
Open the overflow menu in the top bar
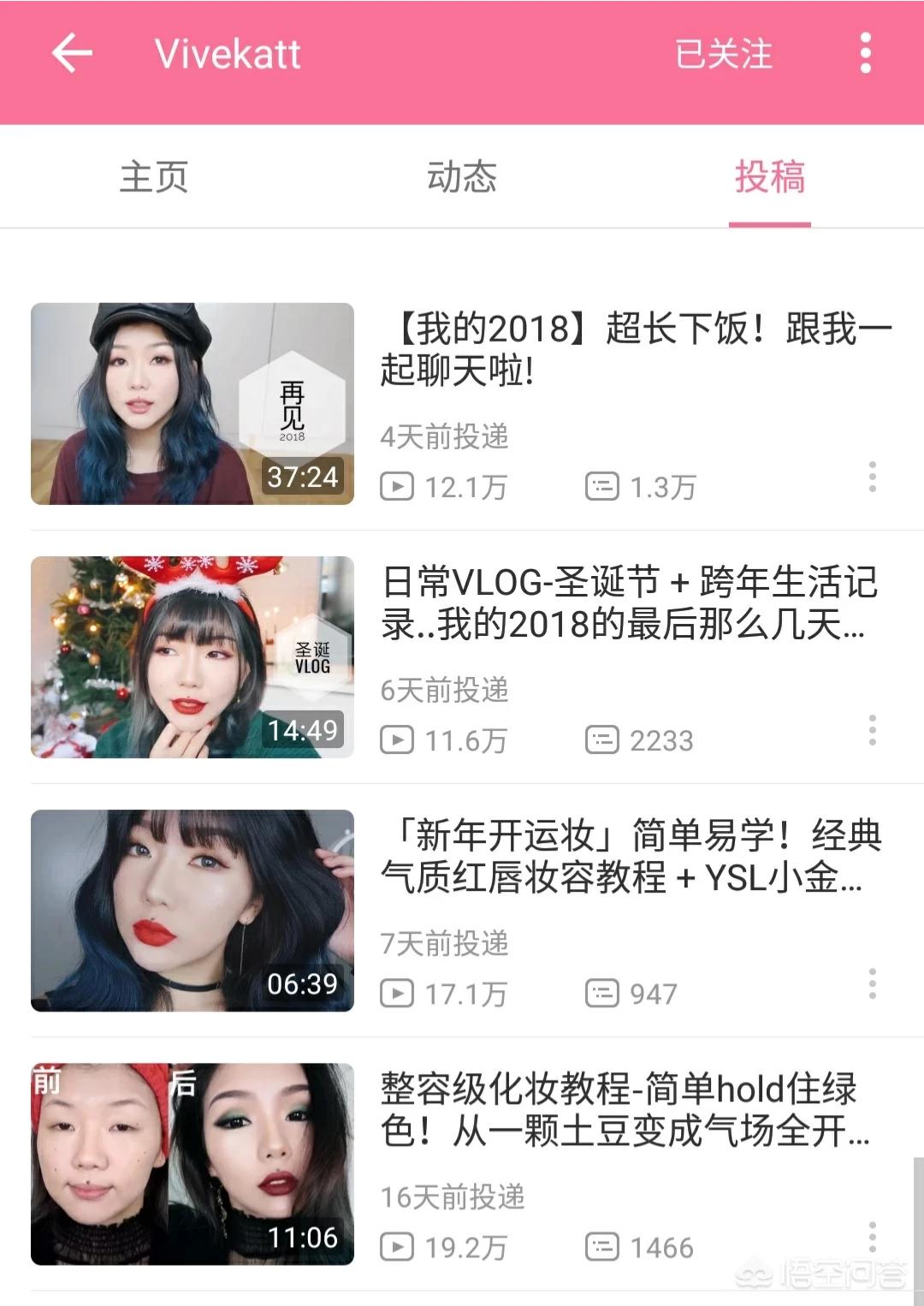866,54
